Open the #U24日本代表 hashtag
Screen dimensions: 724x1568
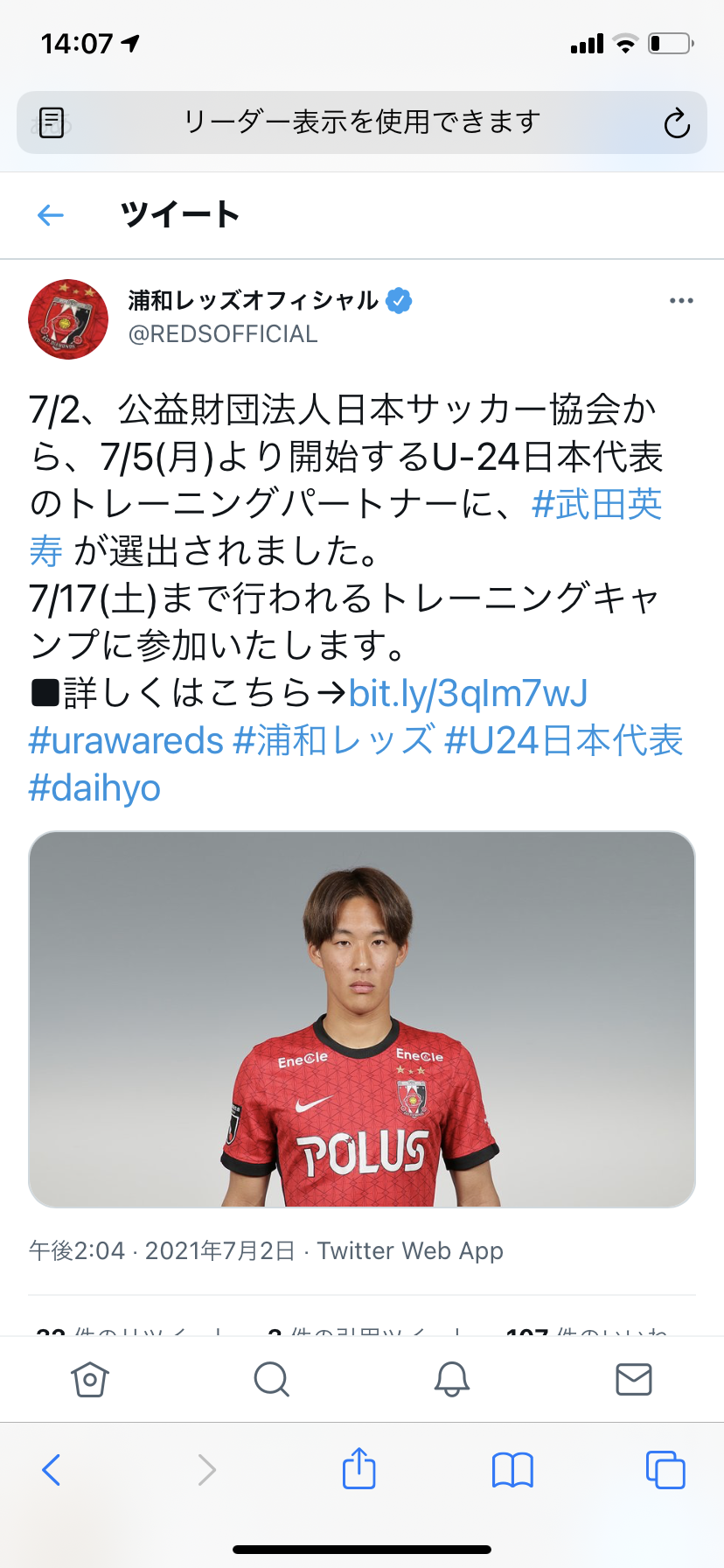tap(563, 740)
